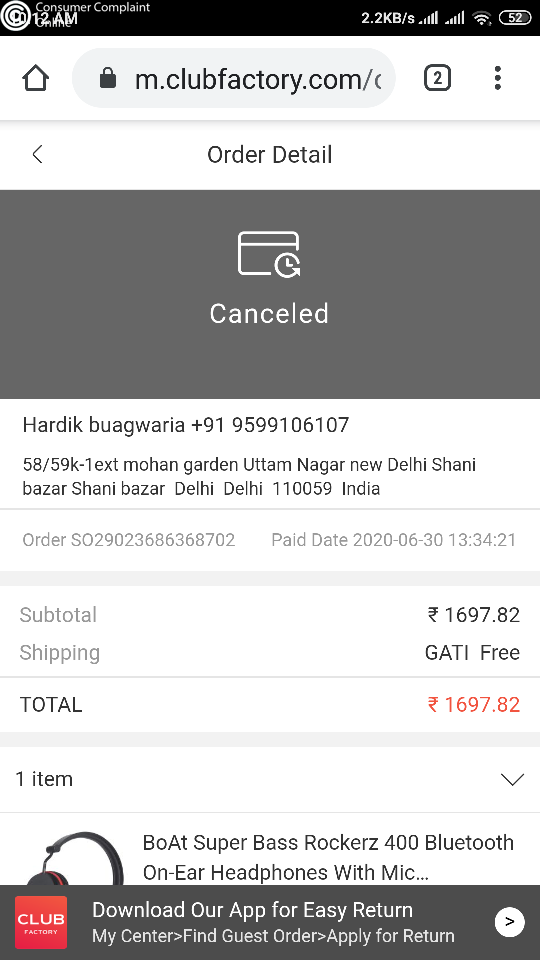Collapse the 1 item section chevron
540x960 pixels.
point(512,779)
